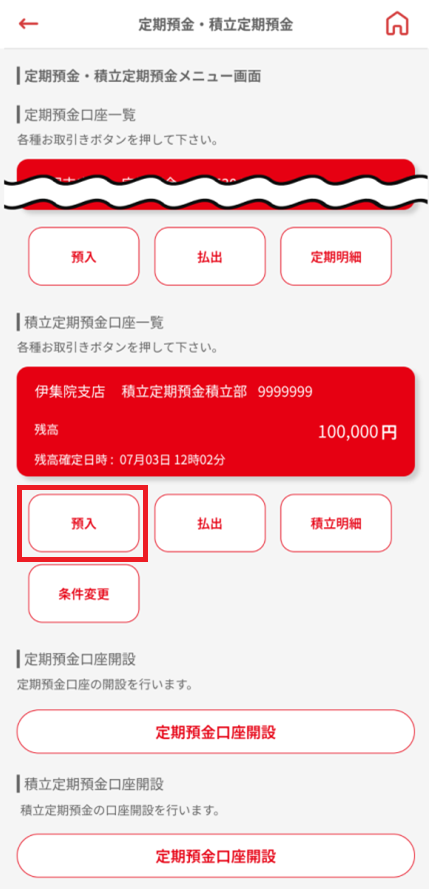Select 払出 under the 積立定期預金 account
Screen dimensions: 429x889
[x=210, y=523]
